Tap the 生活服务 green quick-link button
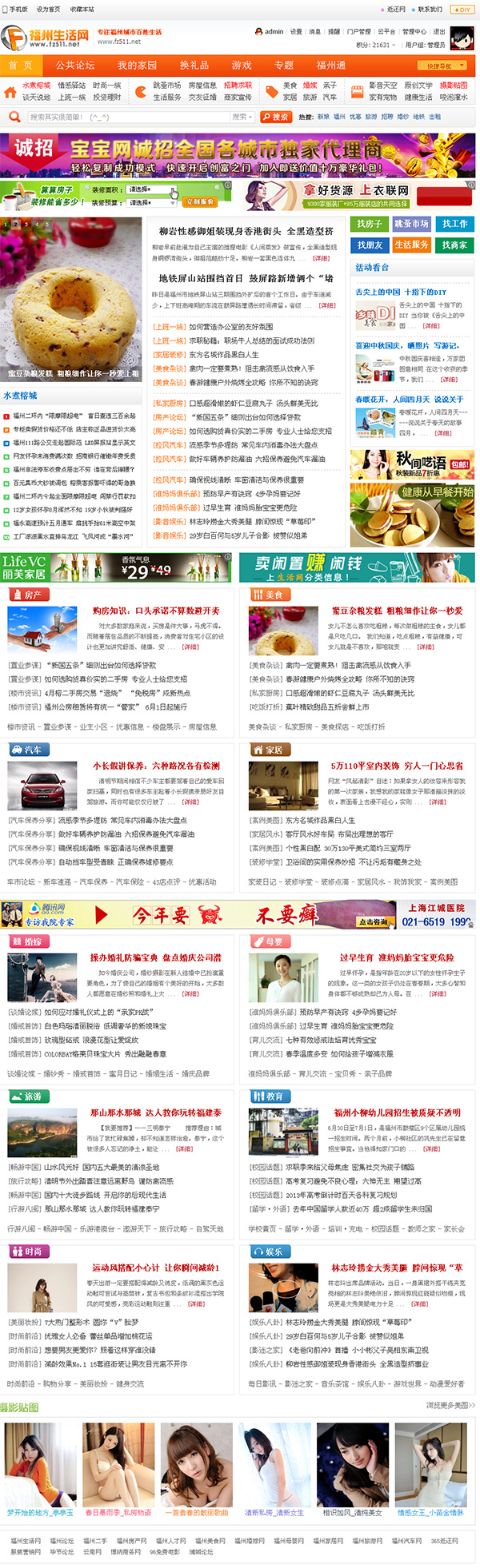 411,245
